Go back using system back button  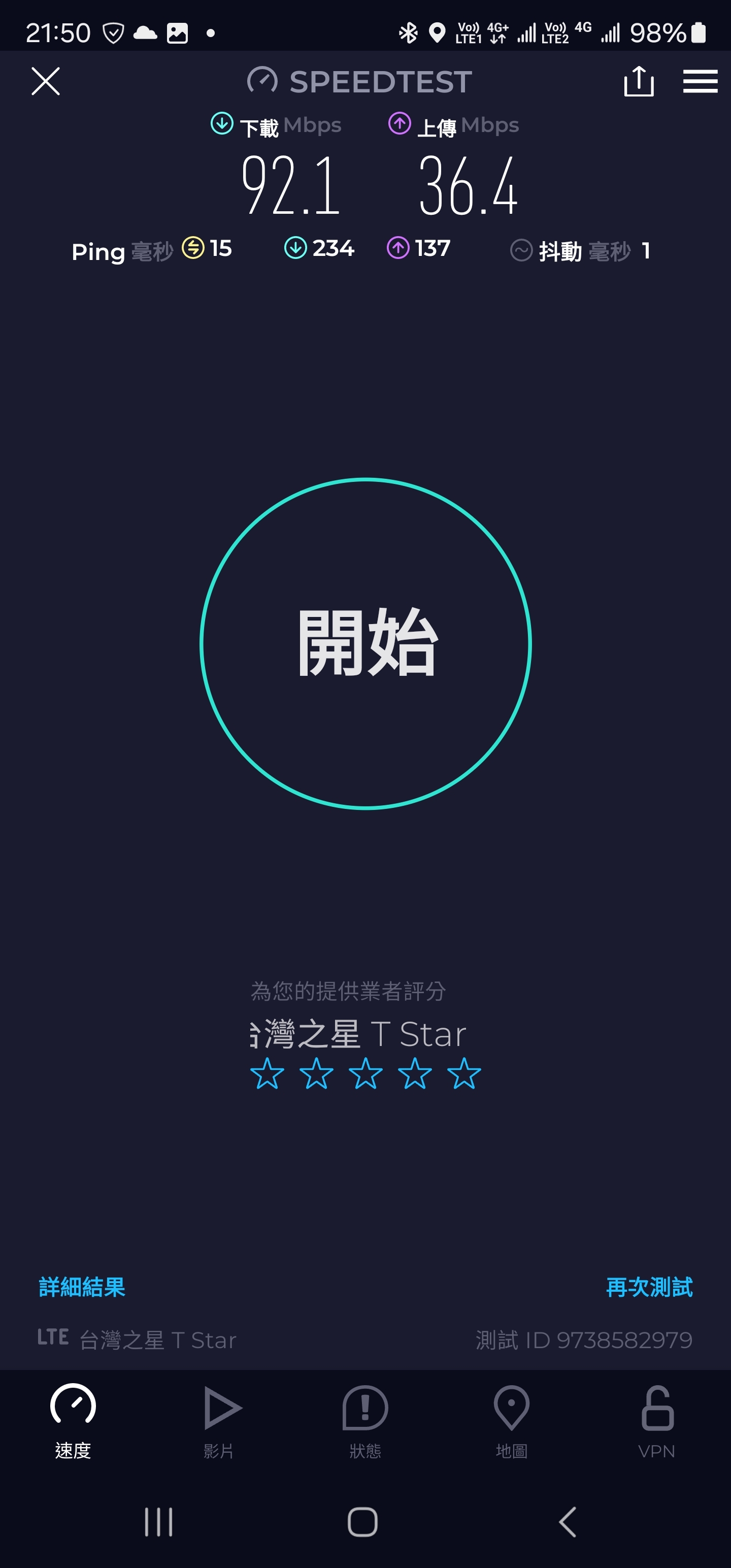point(568,1522)
